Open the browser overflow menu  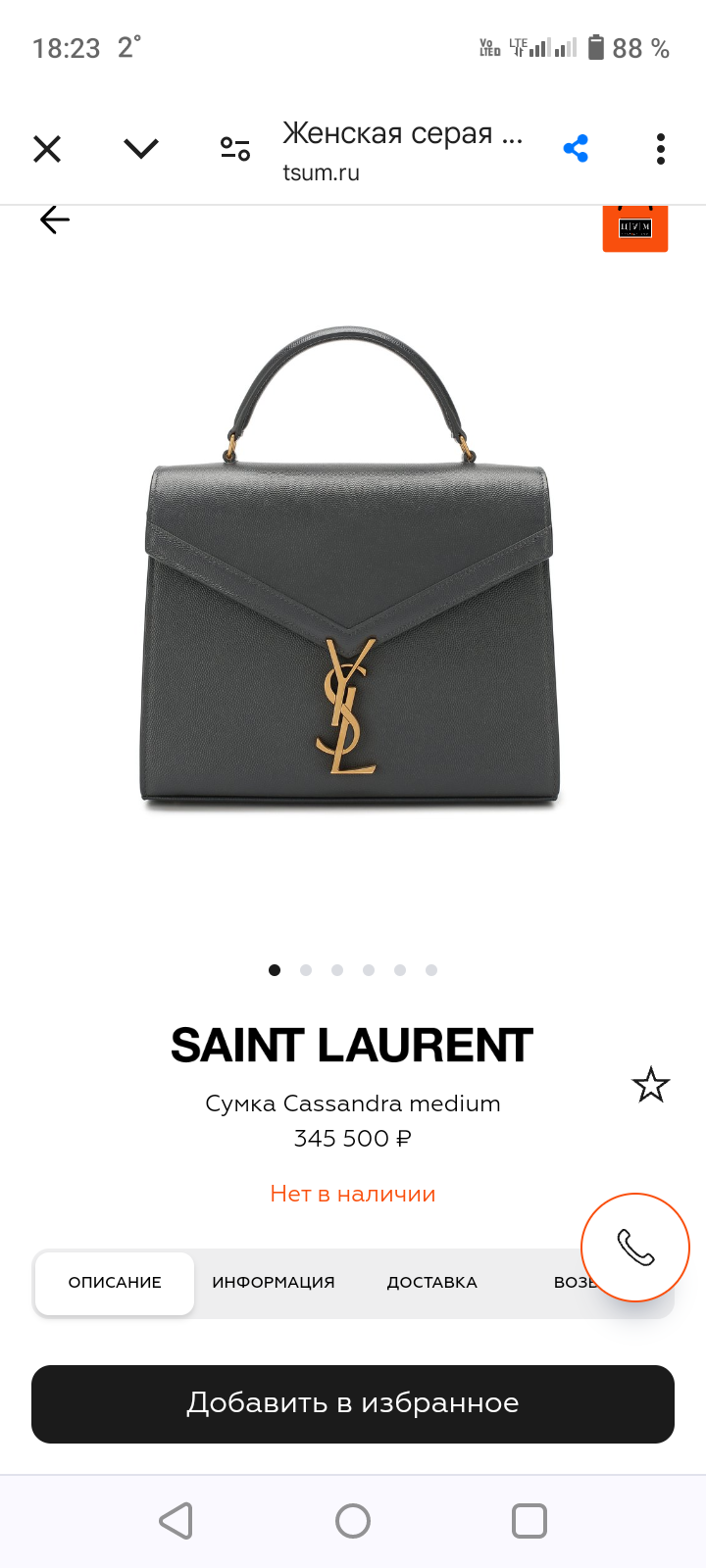pyautogui.click(x=661, y=149)
